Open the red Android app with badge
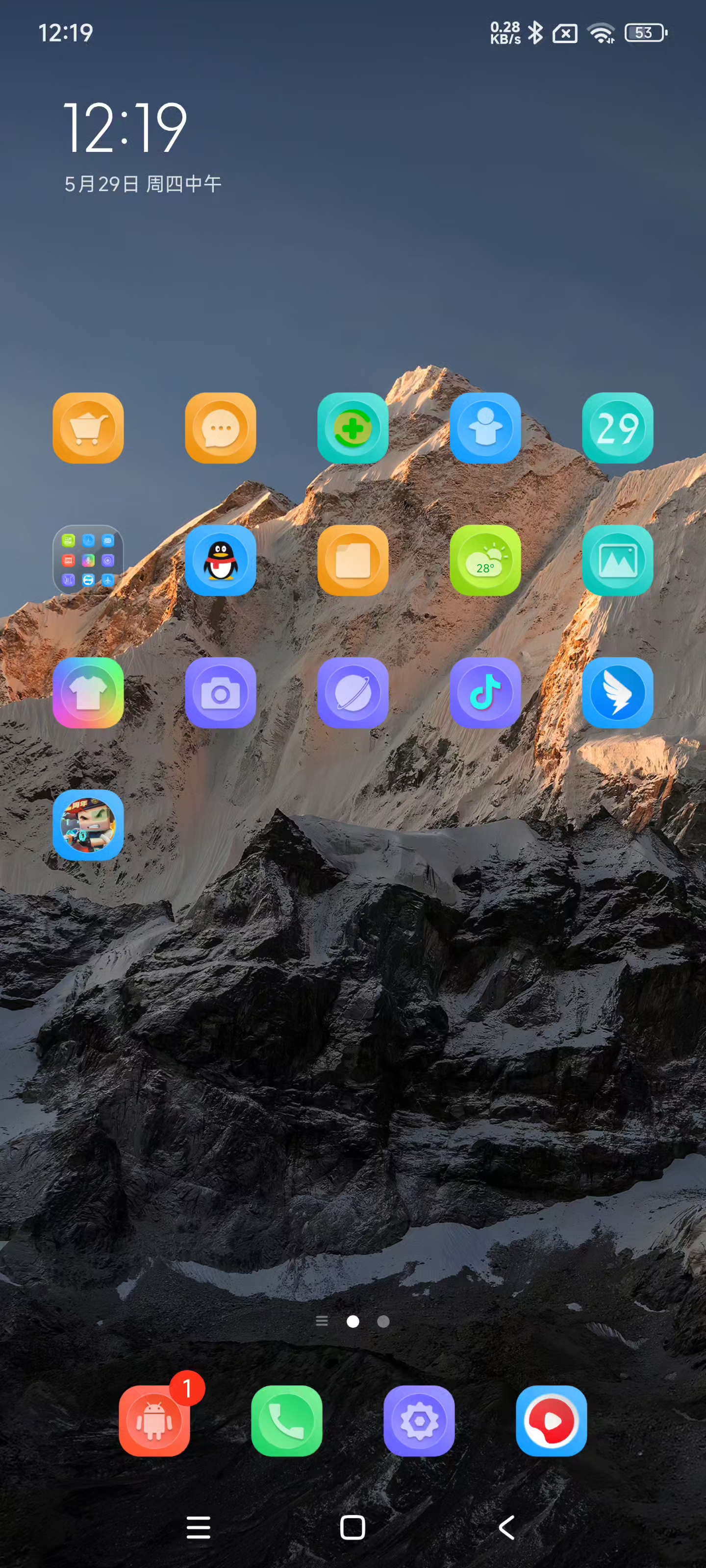 tap(154, 1421)
